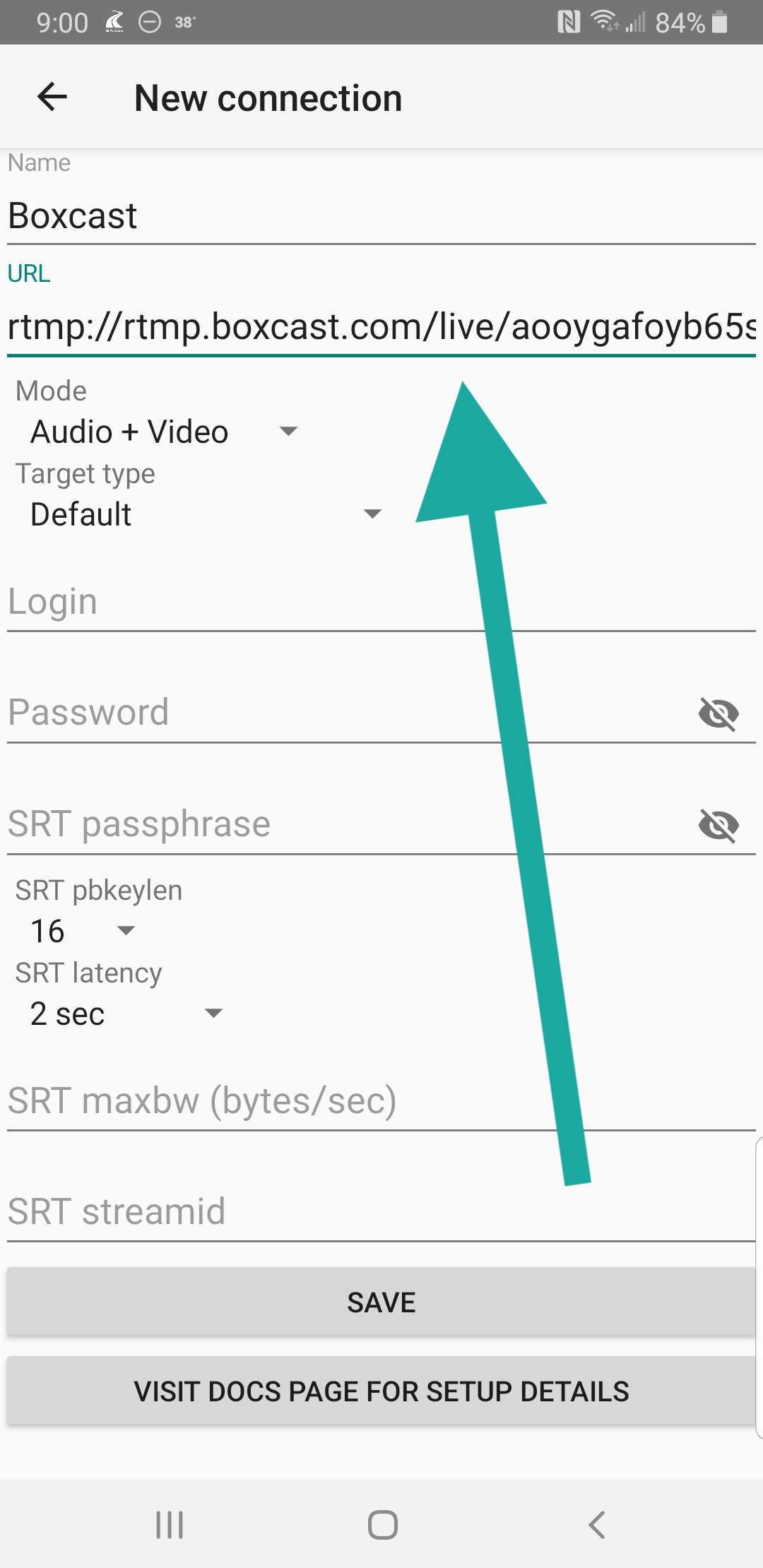Save the new connection
The height and width of the screenshot is (1568, 763).
click(x=381, y=1302)
